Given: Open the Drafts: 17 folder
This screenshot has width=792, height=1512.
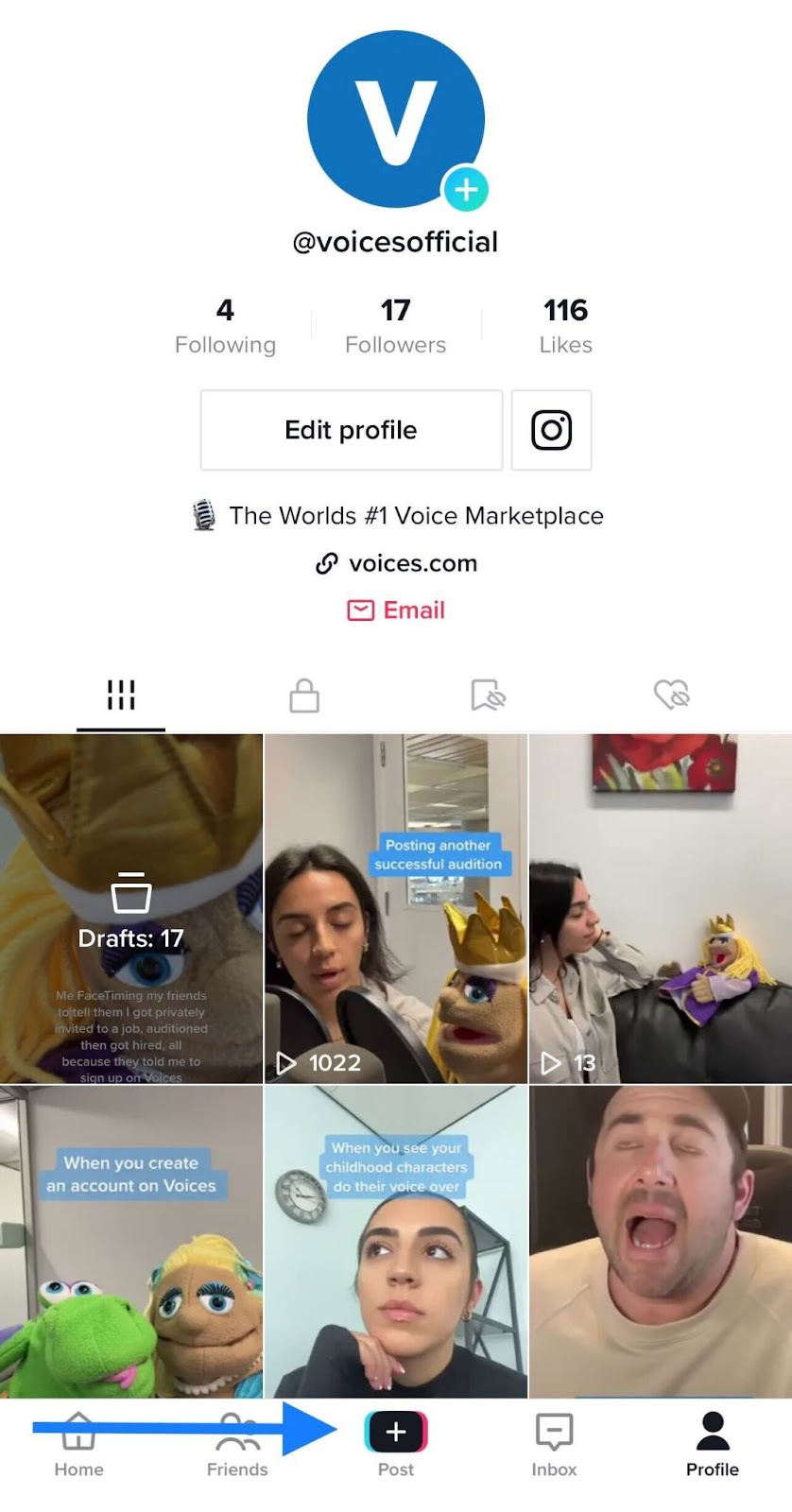Looking at the screenshot, I should (x=131, y=909).
